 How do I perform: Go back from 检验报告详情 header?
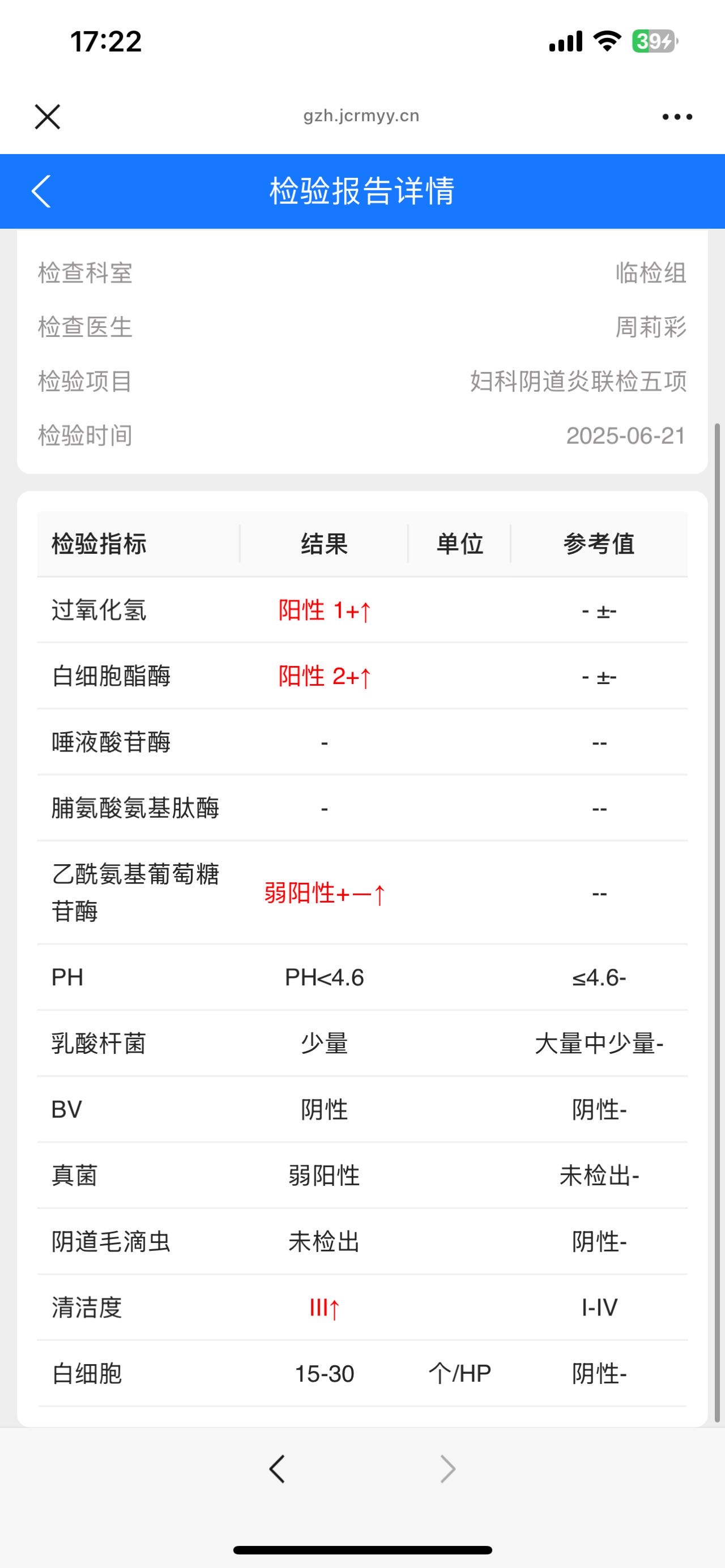[41, 191]
